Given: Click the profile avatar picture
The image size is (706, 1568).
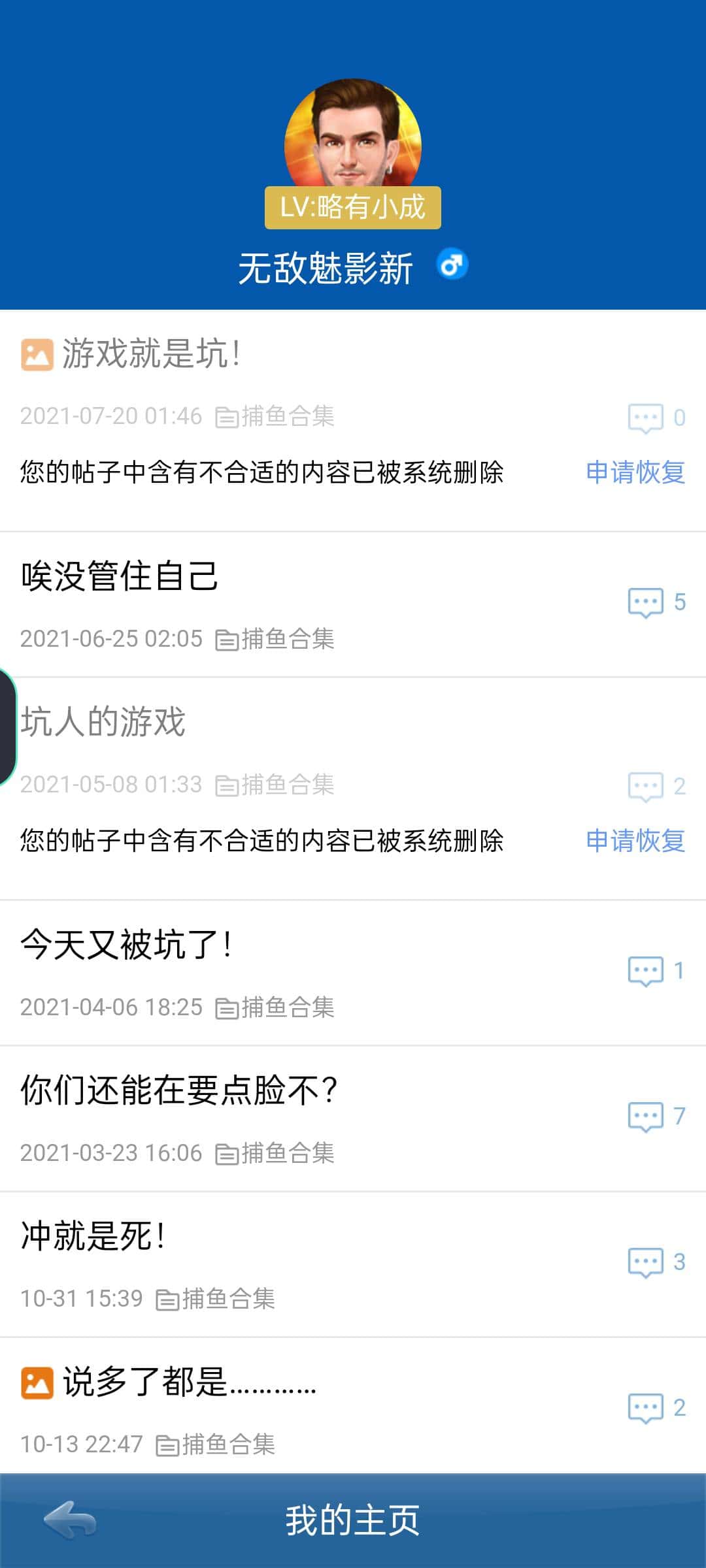Looking at the screenshot, I should tap(352, 139).
